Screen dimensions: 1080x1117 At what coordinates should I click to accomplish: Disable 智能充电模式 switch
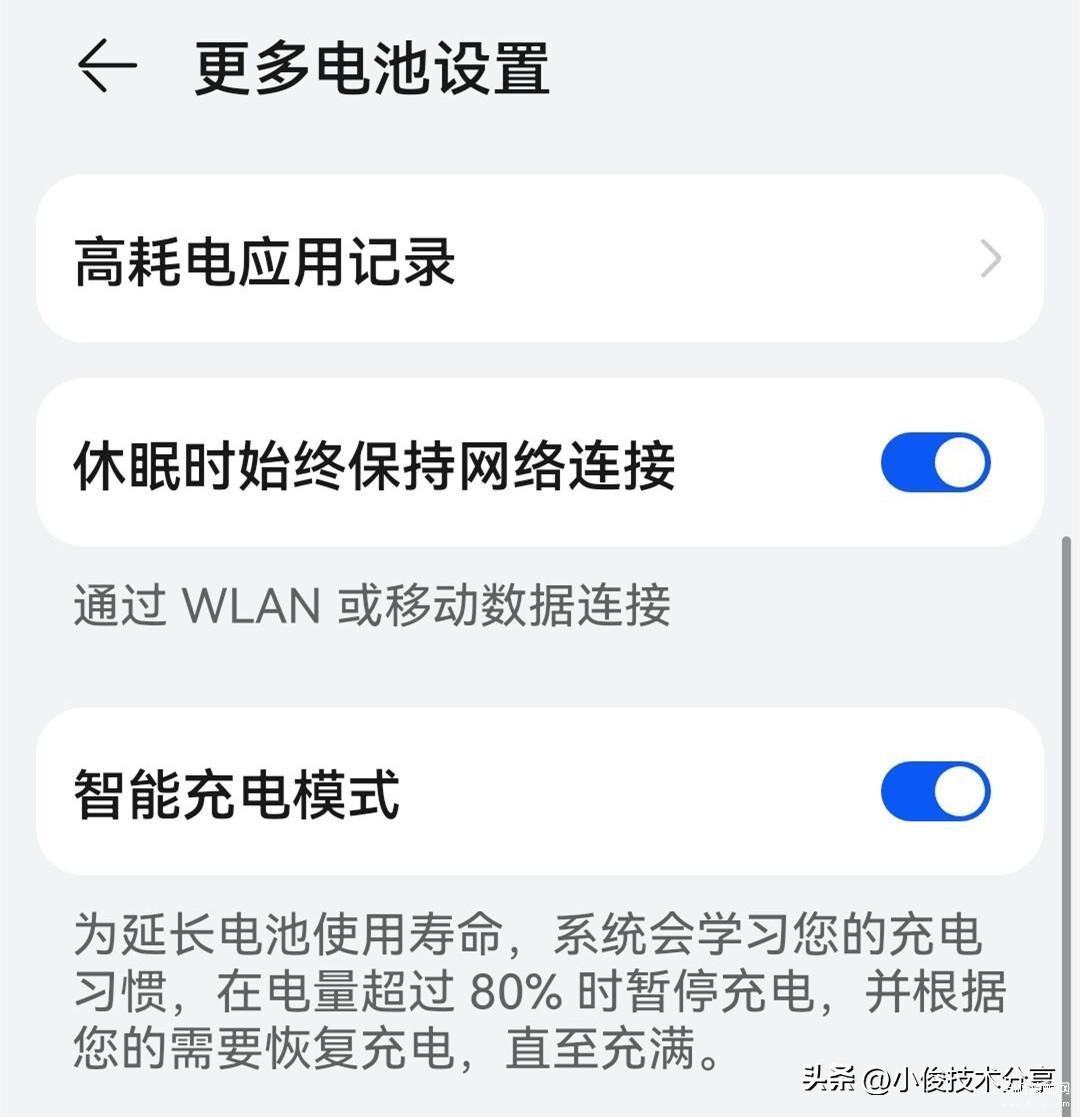pyautogui.click(x=935, y=792)
